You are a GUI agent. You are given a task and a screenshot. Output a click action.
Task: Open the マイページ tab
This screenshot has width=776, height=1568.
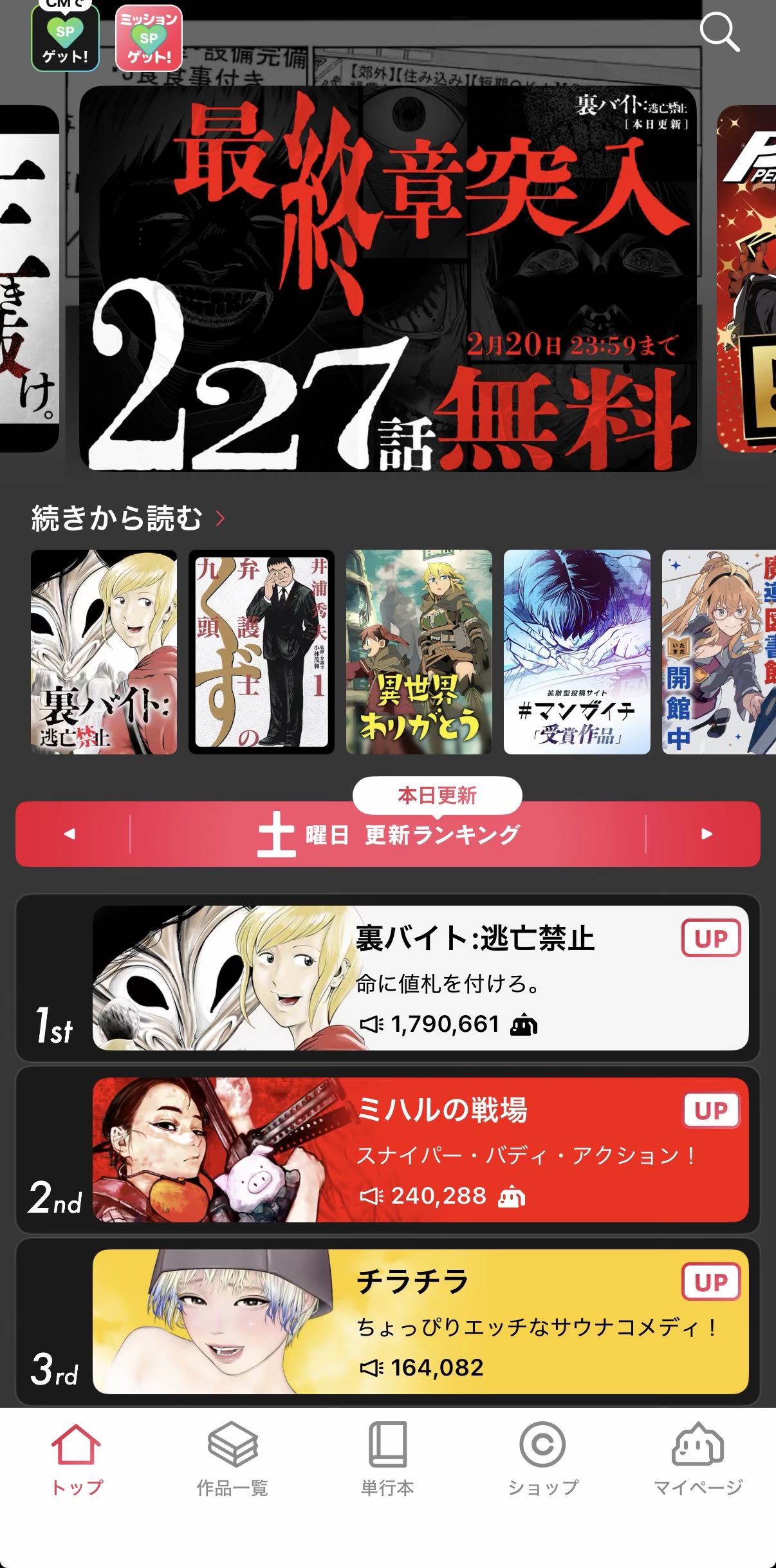click(x=698, y=1460)
